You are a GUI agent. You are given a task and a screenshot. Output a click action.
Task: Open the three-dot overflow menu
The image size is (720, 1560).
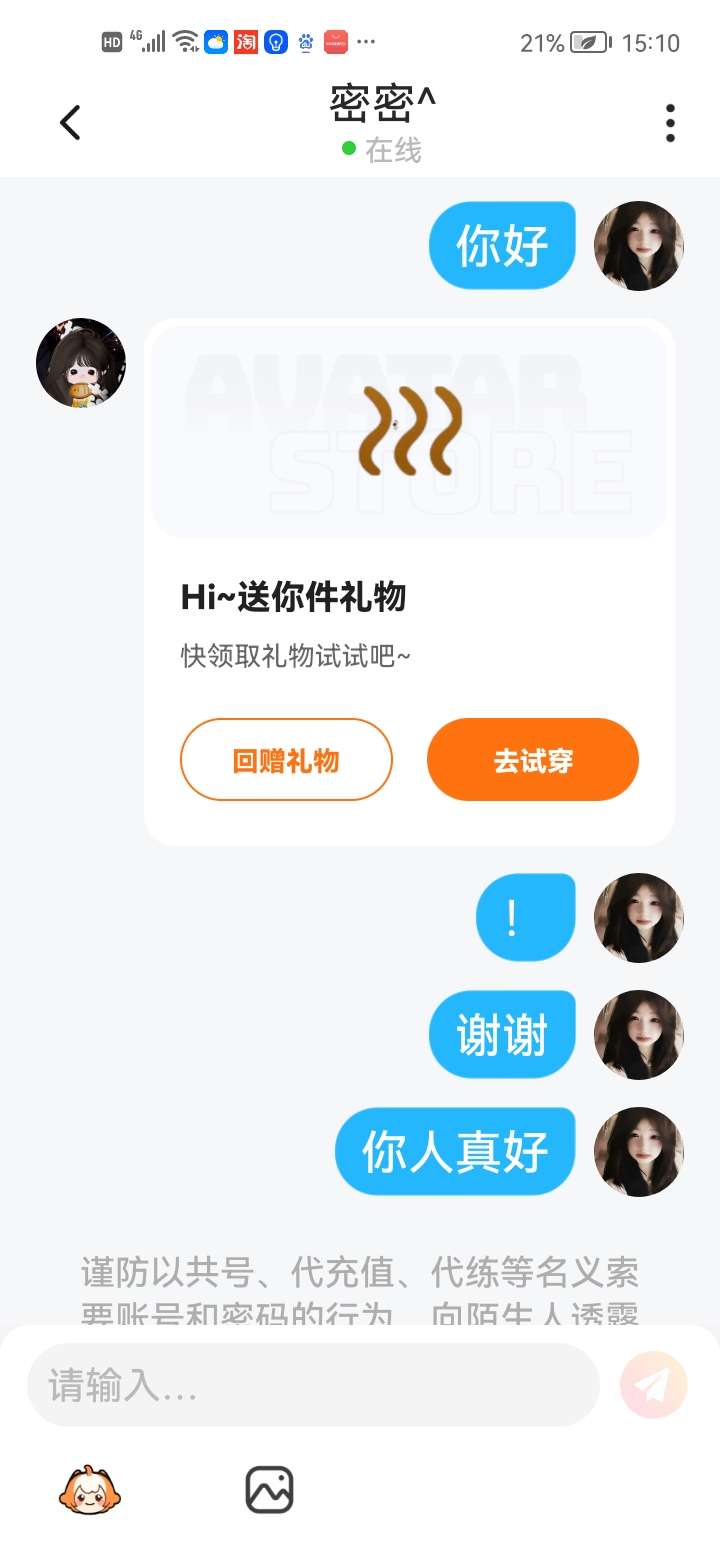(670, 123)
